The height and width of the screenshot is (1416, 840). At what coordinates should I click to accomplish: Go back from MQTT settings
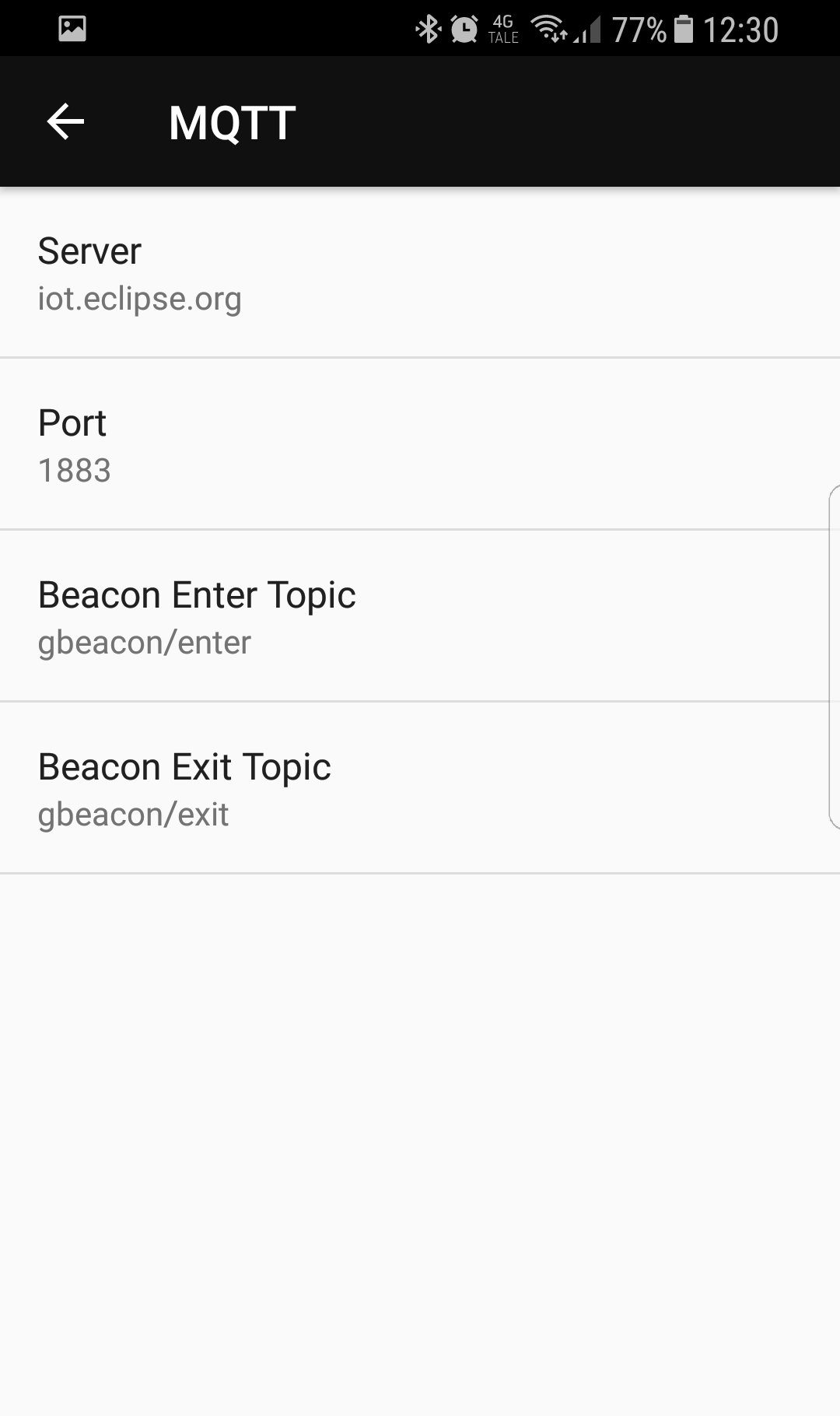tap(65, 122)
